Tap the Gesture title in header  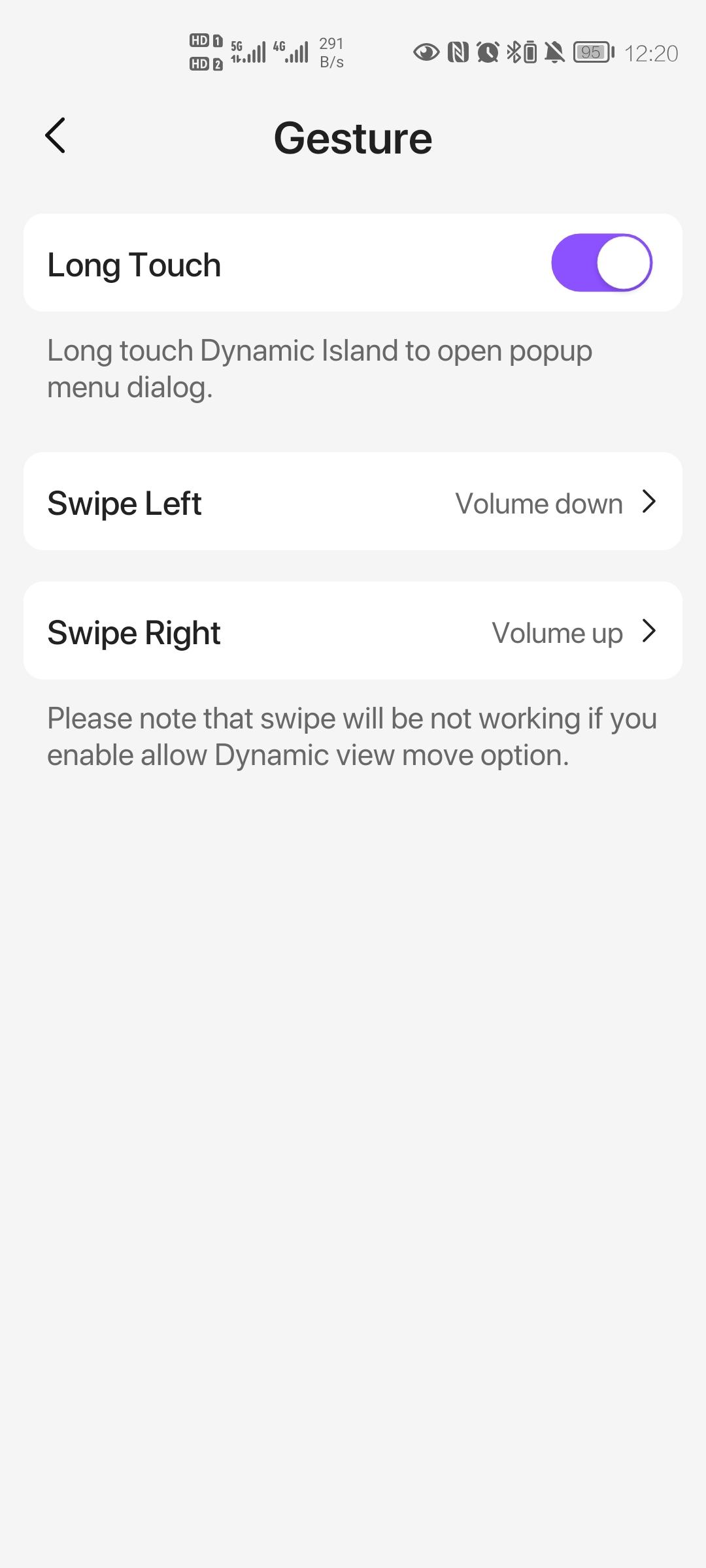click(x=353, y=137)
